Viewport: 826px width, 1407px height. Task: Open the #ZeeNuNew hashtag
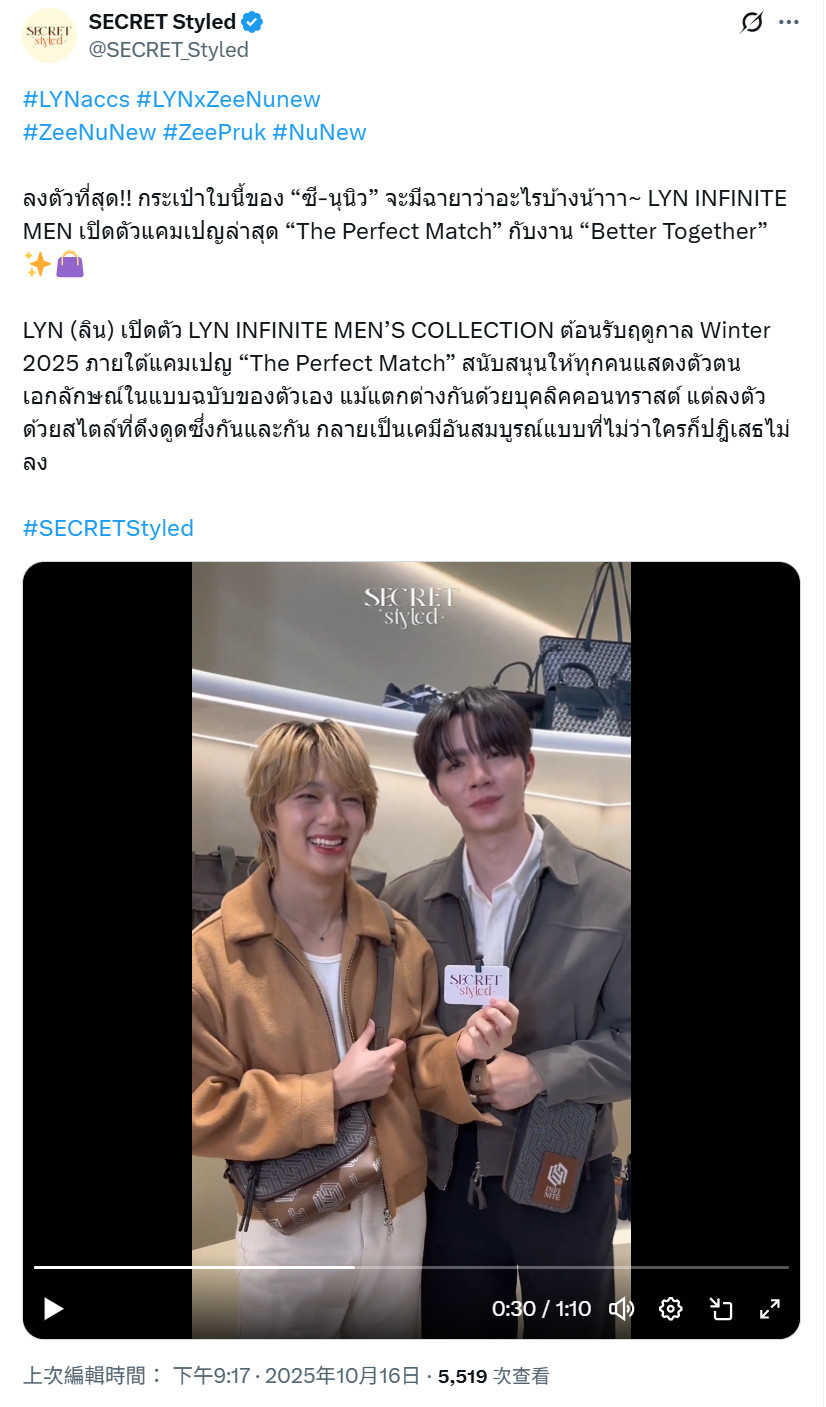pos(89,132)
